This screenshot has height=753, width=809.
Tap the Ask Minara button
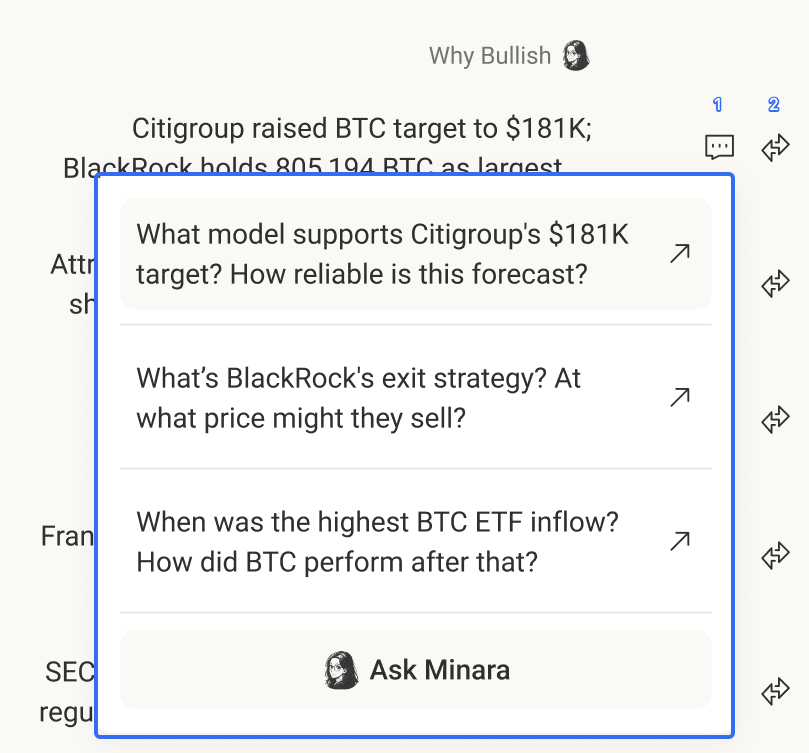pyautogui.click(x=415, y=669)
